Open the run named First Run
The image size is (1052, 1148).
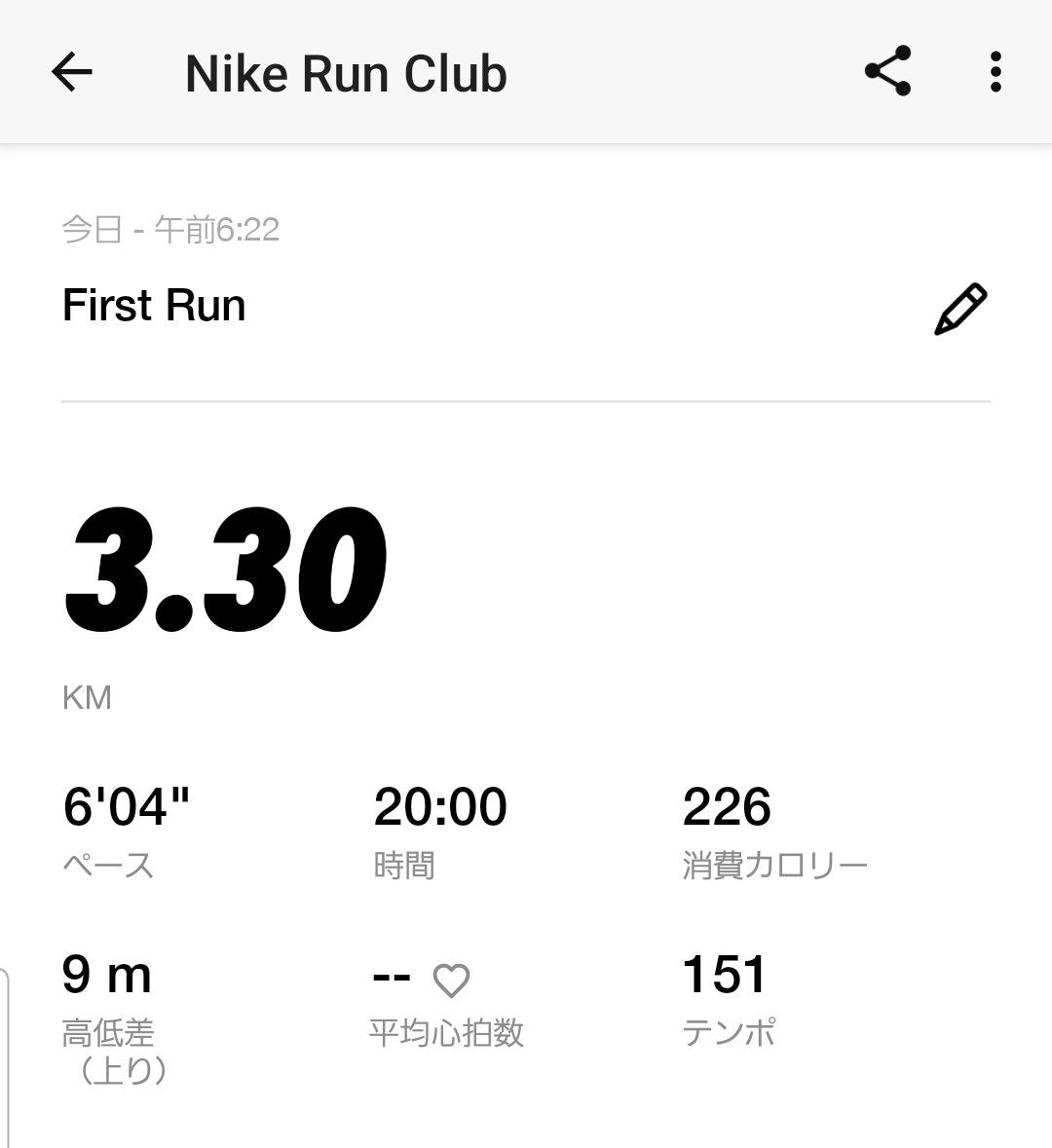tap(153, 305)
